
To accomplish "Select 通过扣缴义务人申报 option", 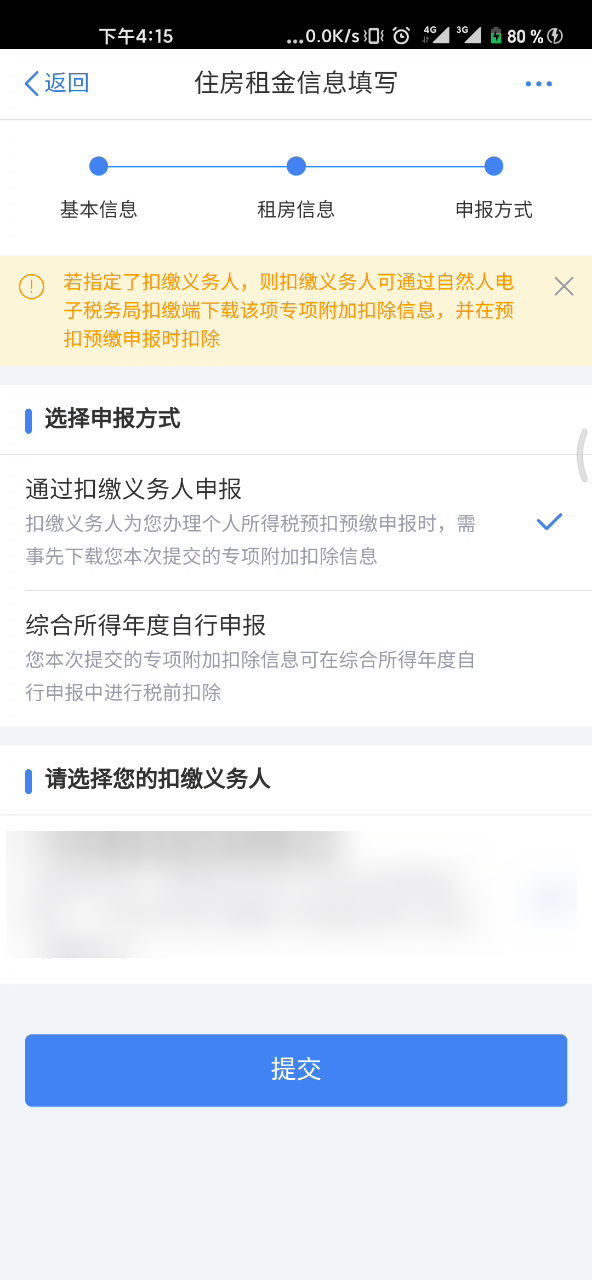I will (x=296, y=522).
